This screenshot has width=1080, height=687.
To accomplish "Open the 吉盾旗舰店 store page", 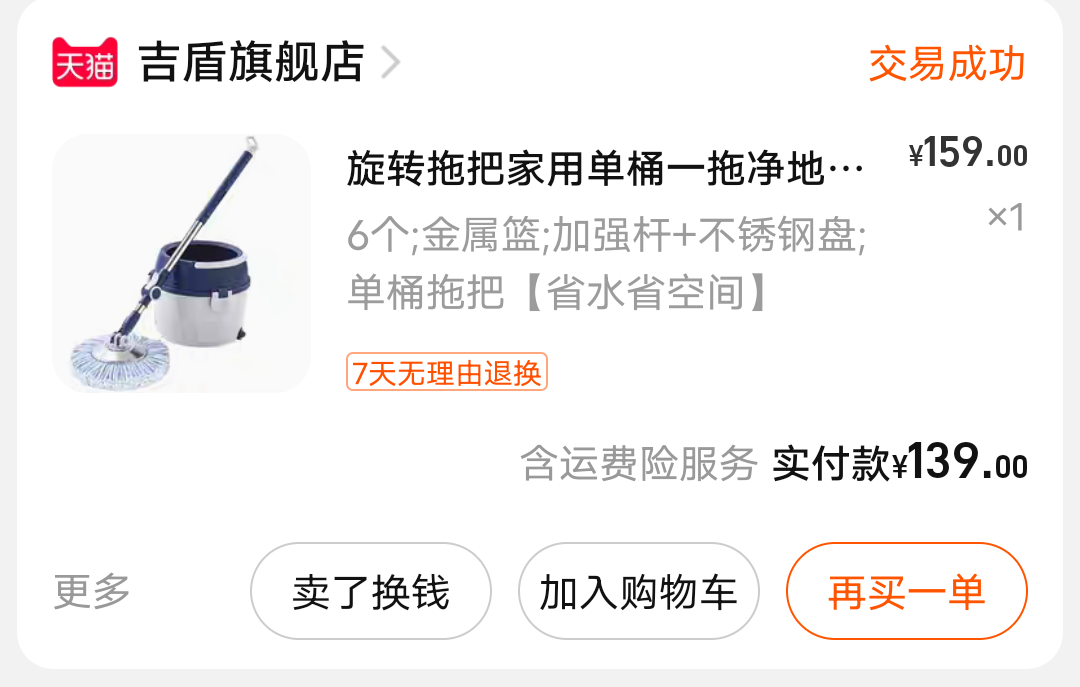I will pos(250,63).
